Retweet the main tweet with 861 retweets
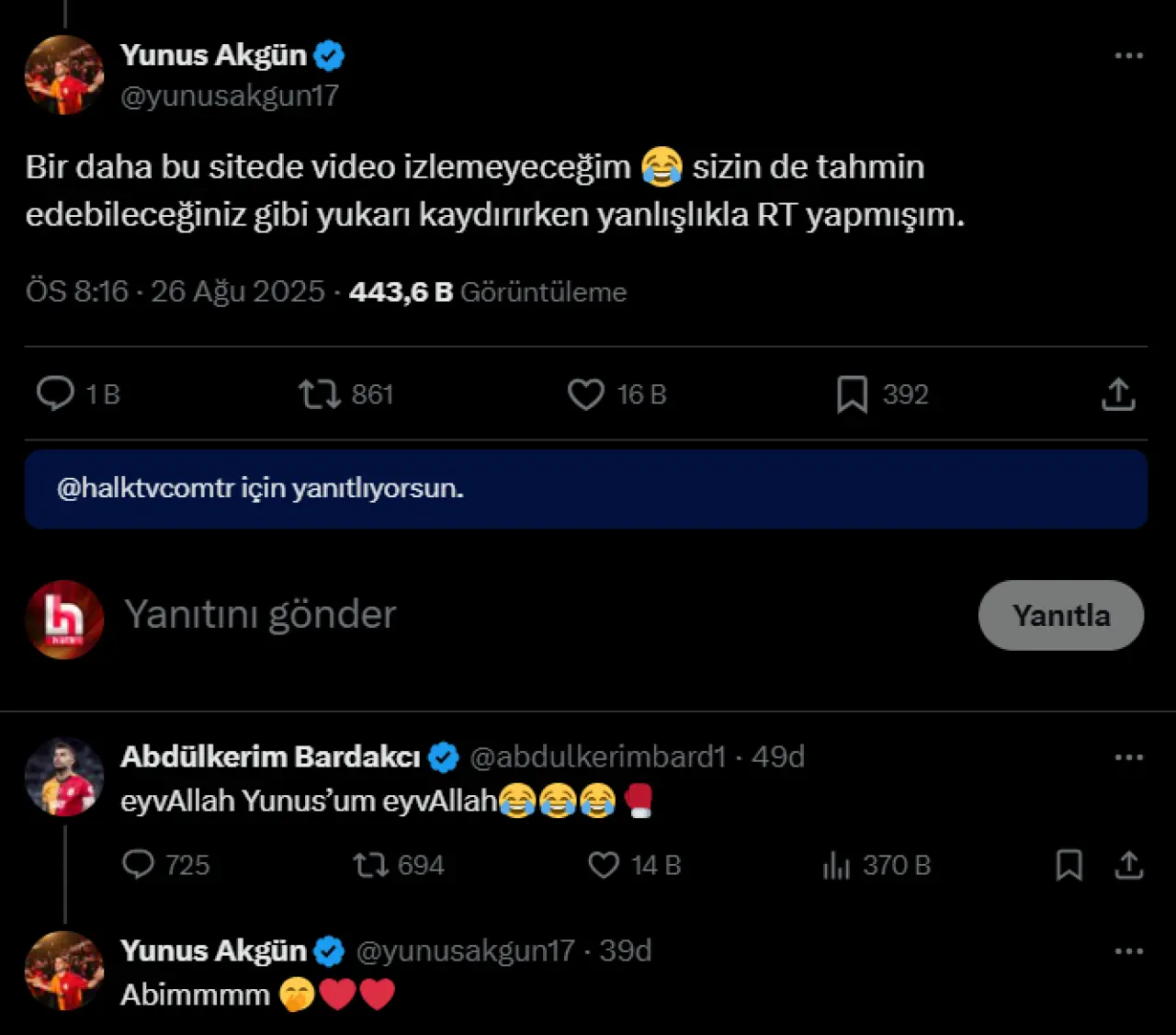This screenshot has width=1176, height=1035. 320,394
